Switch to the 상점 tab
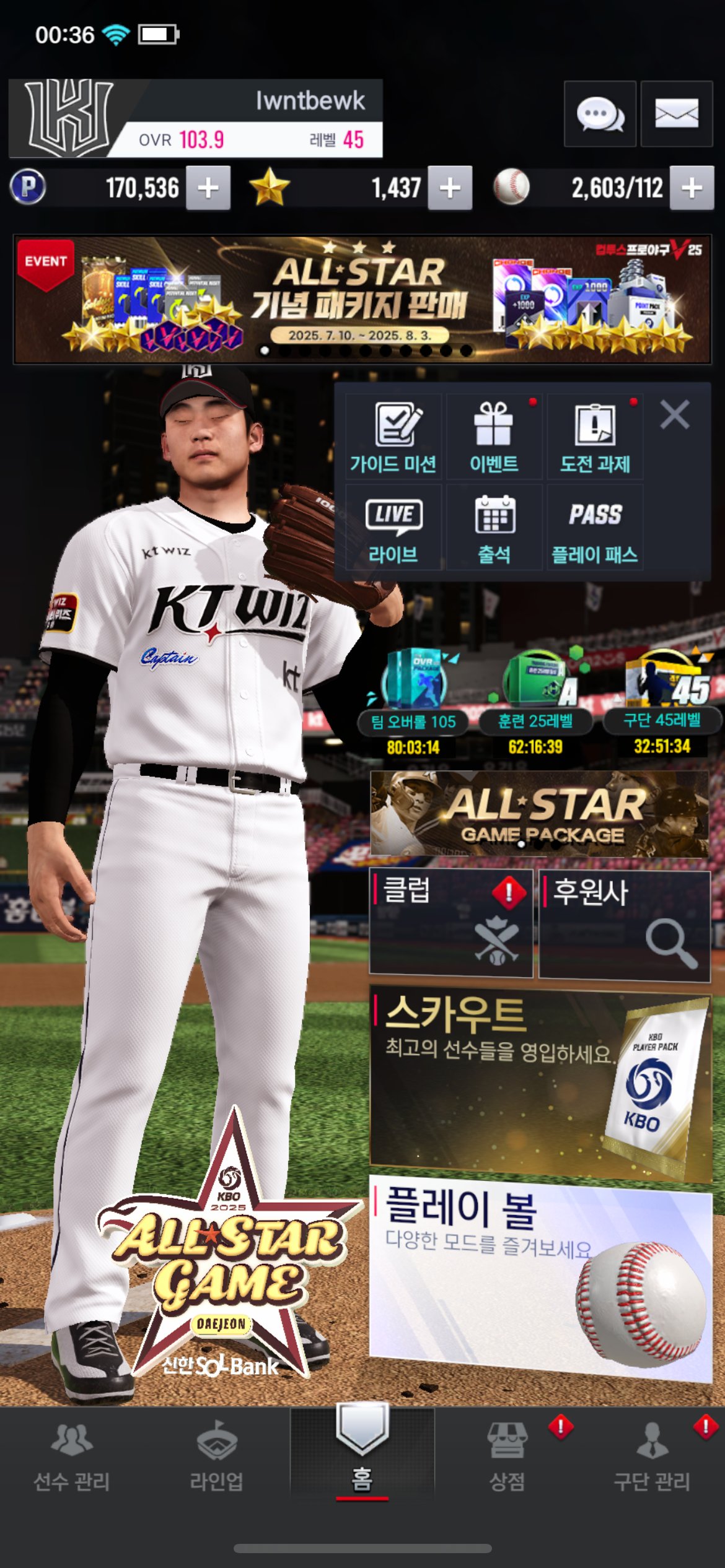The image size is (725, 1568). [507, 1457]
